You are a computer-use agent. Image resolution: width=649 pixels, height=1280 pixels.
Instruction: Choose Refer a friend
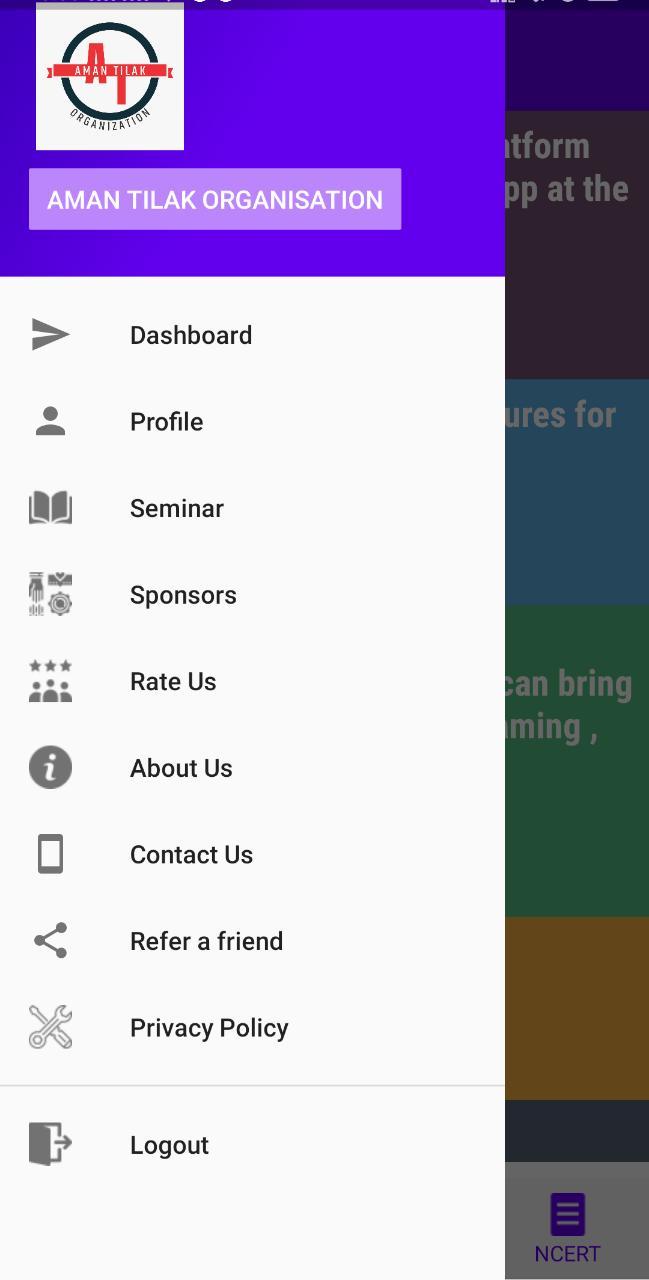(252, 941)
